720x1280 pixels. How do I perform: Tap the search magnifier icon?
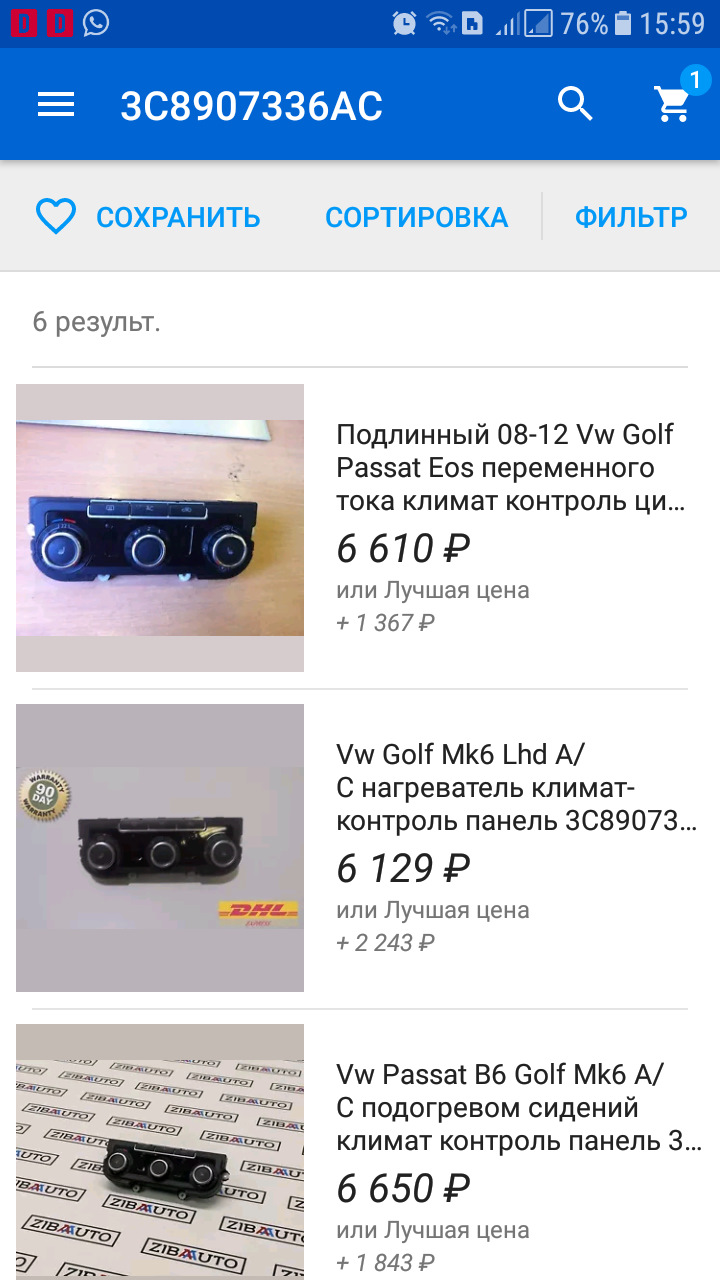coord(575,104)
